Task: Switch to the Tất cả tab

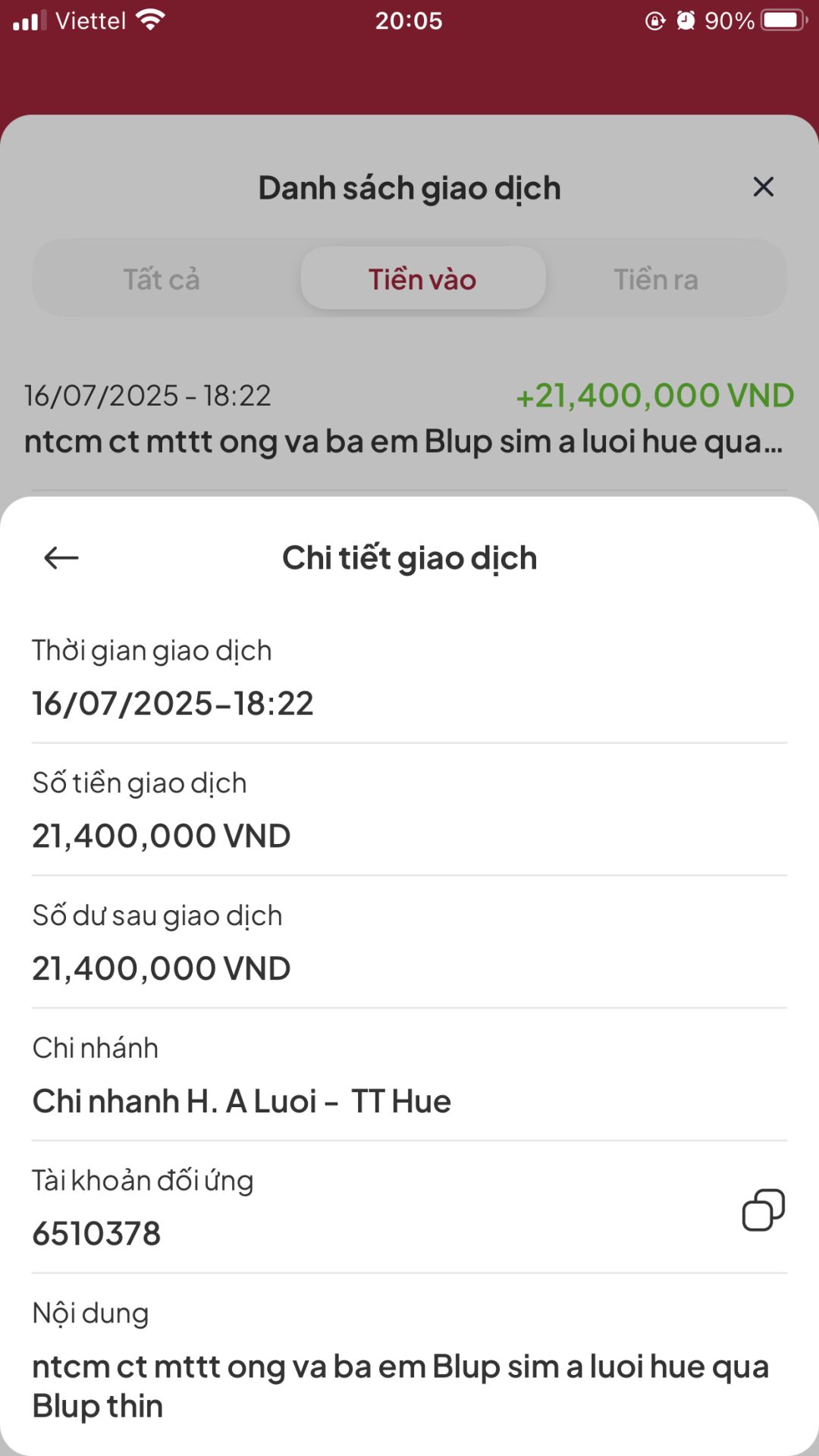Action: coord(162,279)
